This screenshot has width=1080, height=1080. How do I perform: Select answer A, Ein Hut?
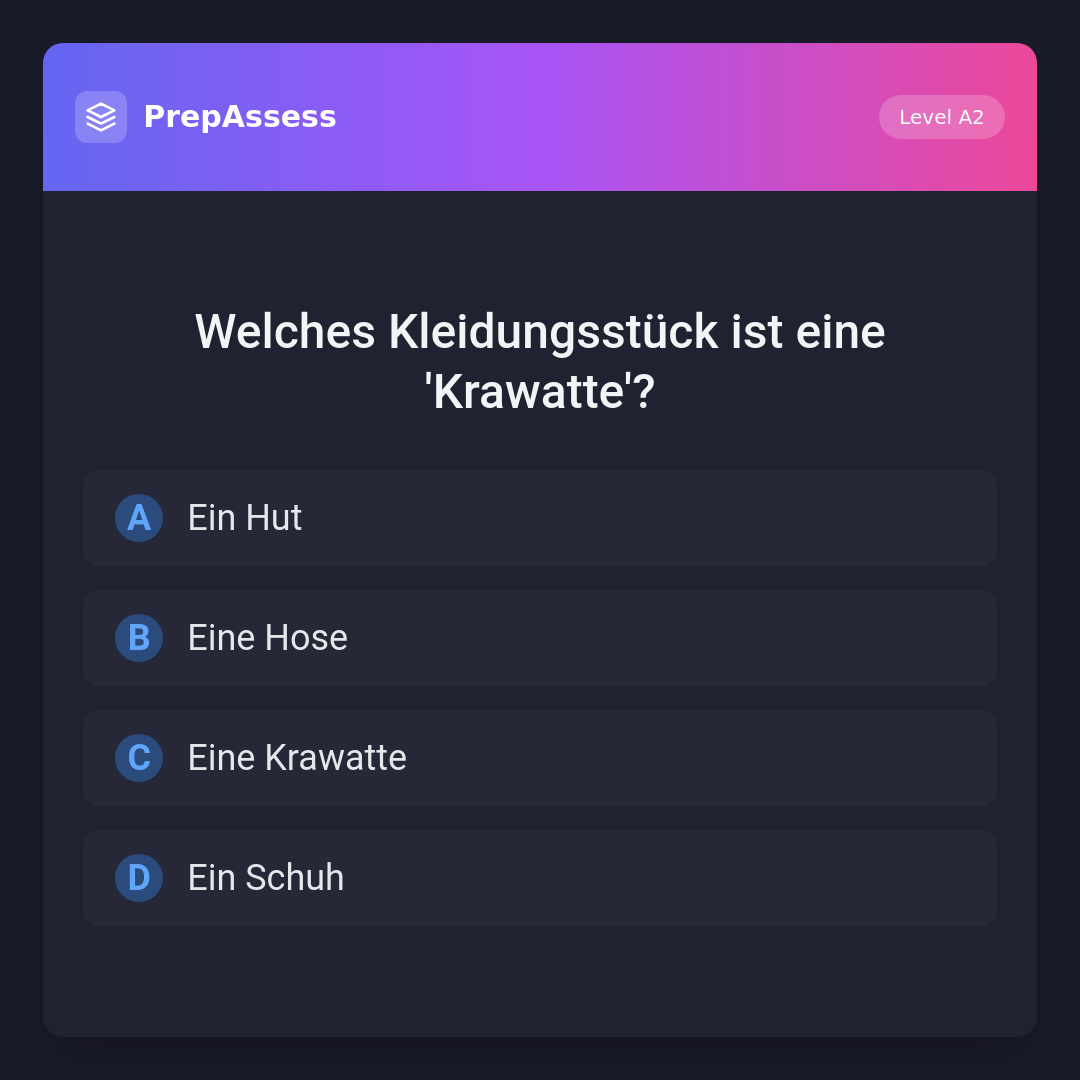click(540, 518)
